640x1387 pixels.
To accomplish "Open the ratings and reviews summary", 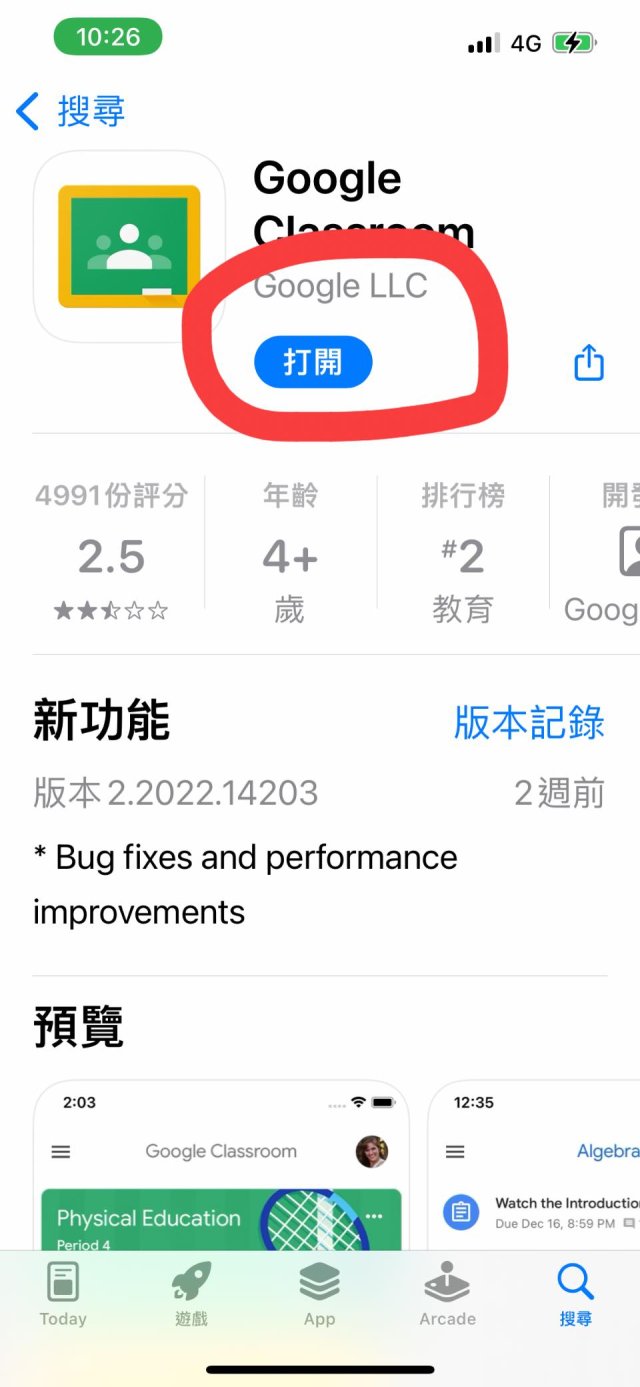I will point(111,551).
